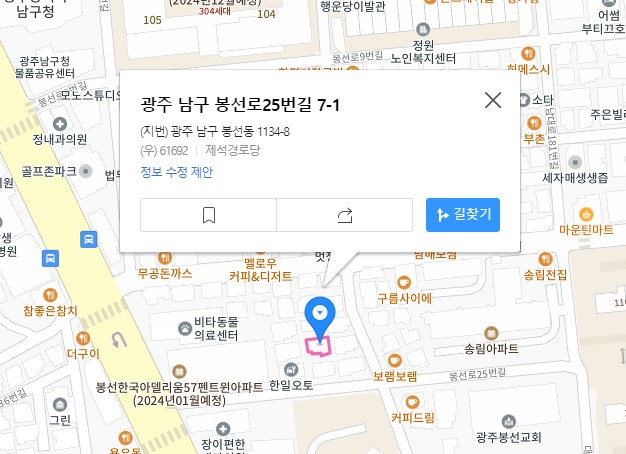626x454 pixels.
Task: Bookmark this address
Action: tap(208, 215)
